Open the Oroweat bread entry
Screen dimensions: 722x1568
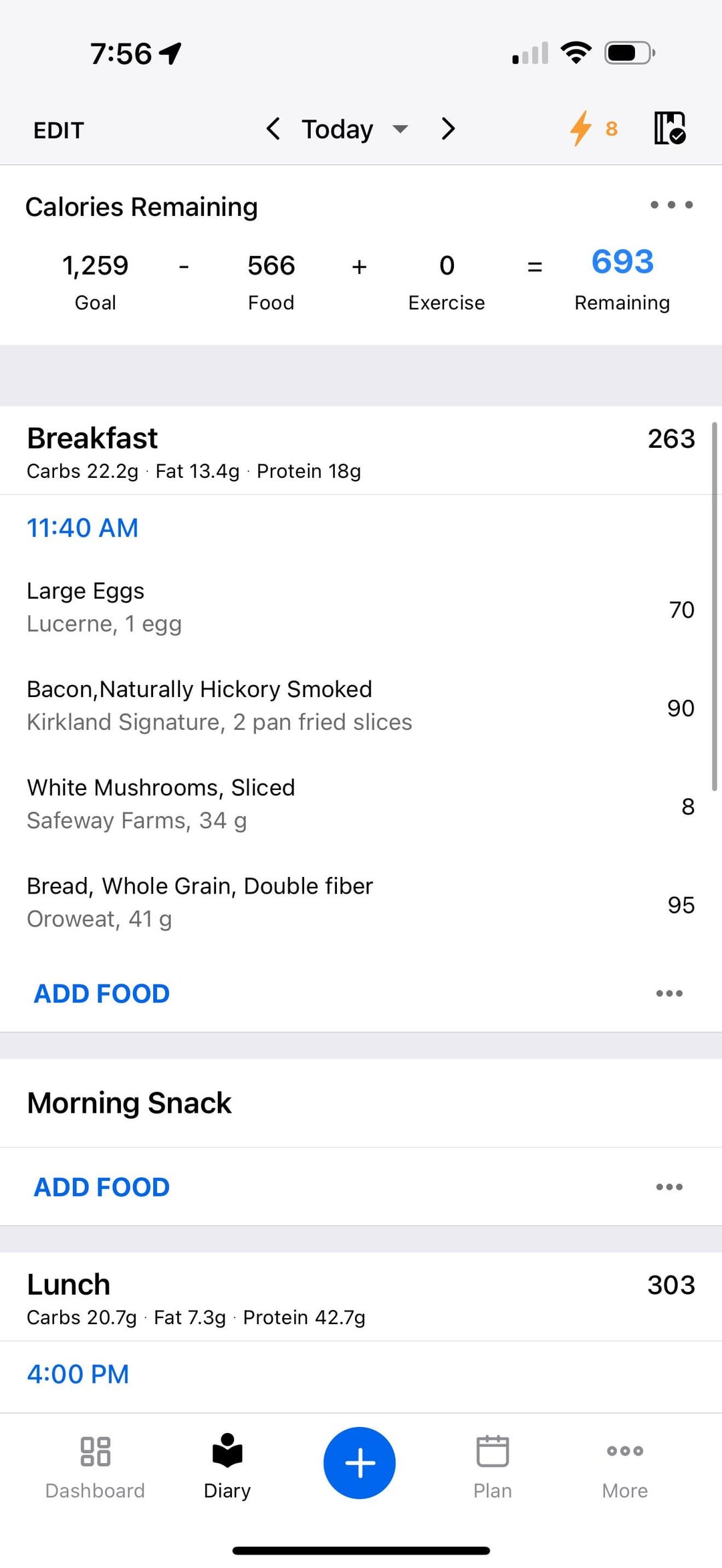point(361,903)
